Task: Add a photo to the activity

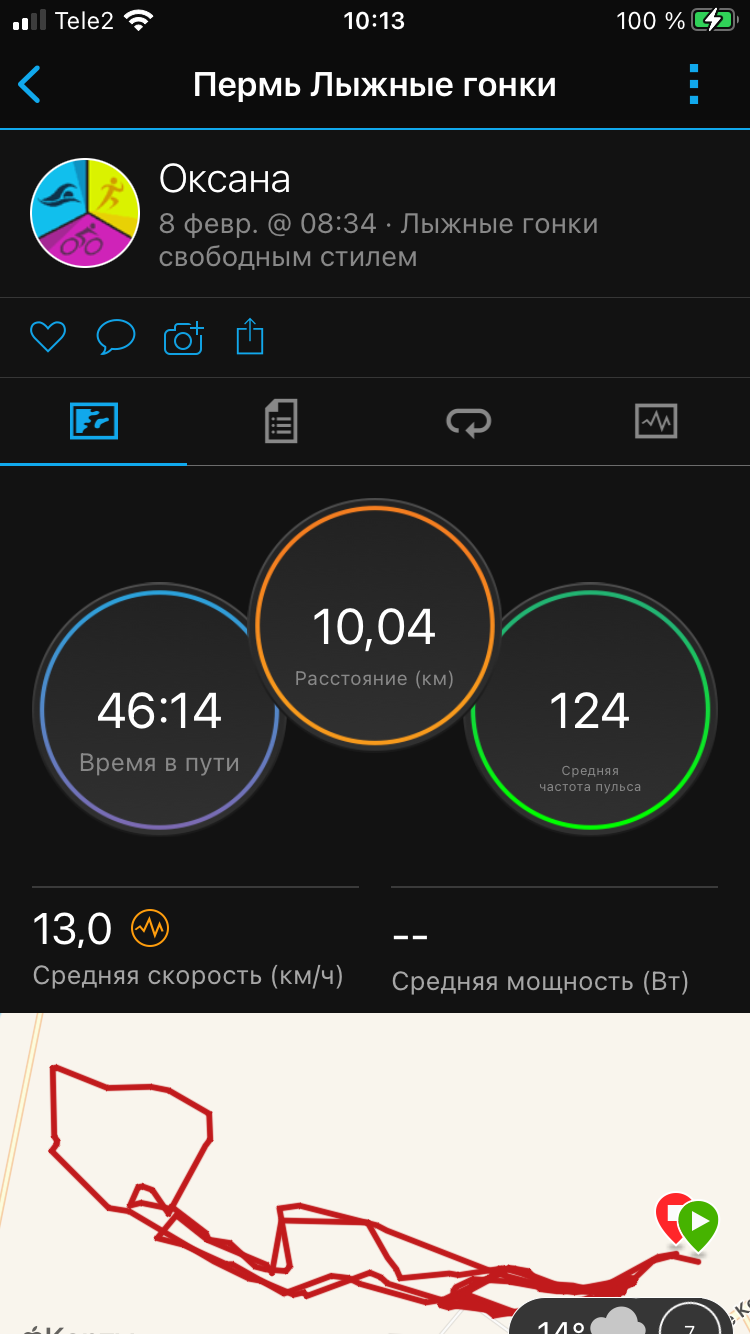Action: 183,339
